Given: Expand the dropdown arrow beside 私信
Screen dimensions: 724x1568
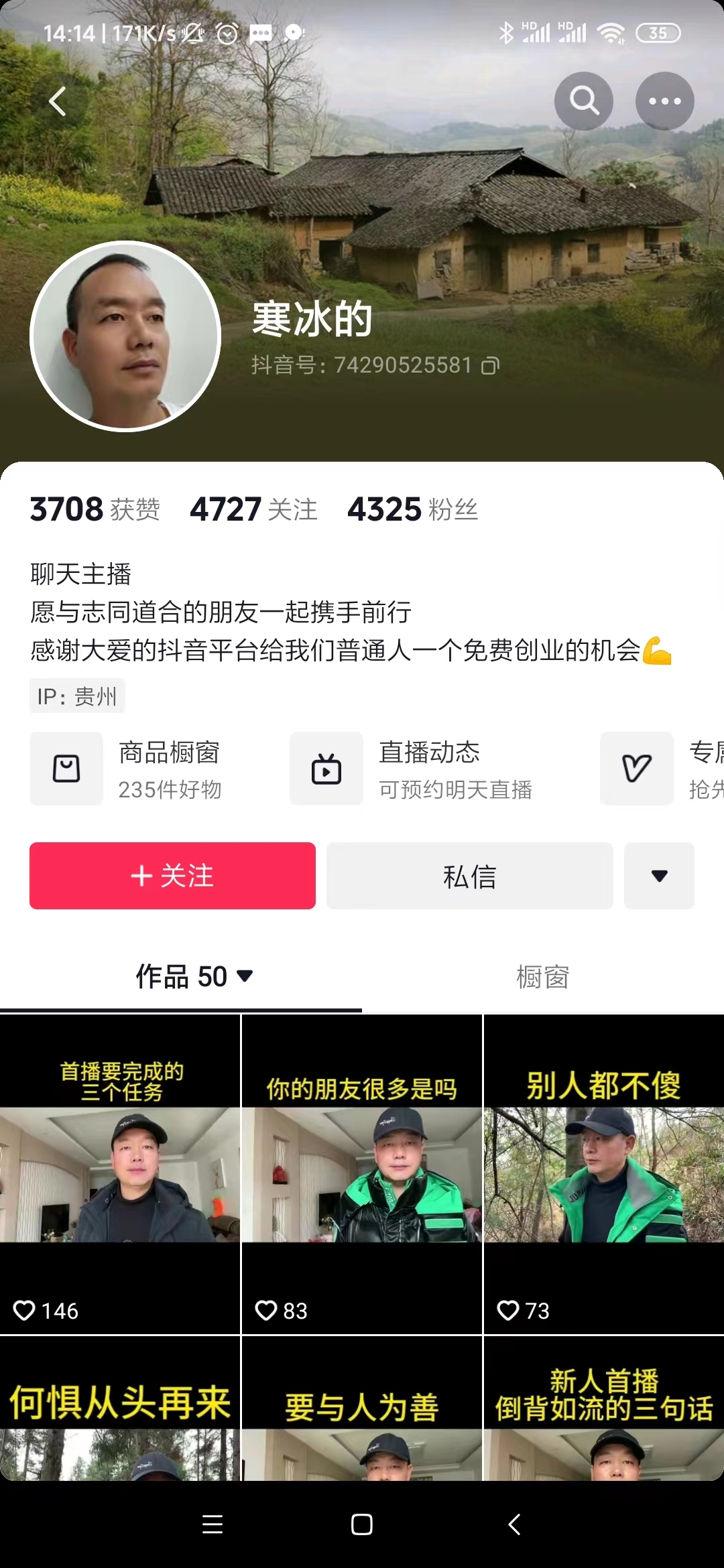Looking at the screenshot, I should click(x=659, y=876).
